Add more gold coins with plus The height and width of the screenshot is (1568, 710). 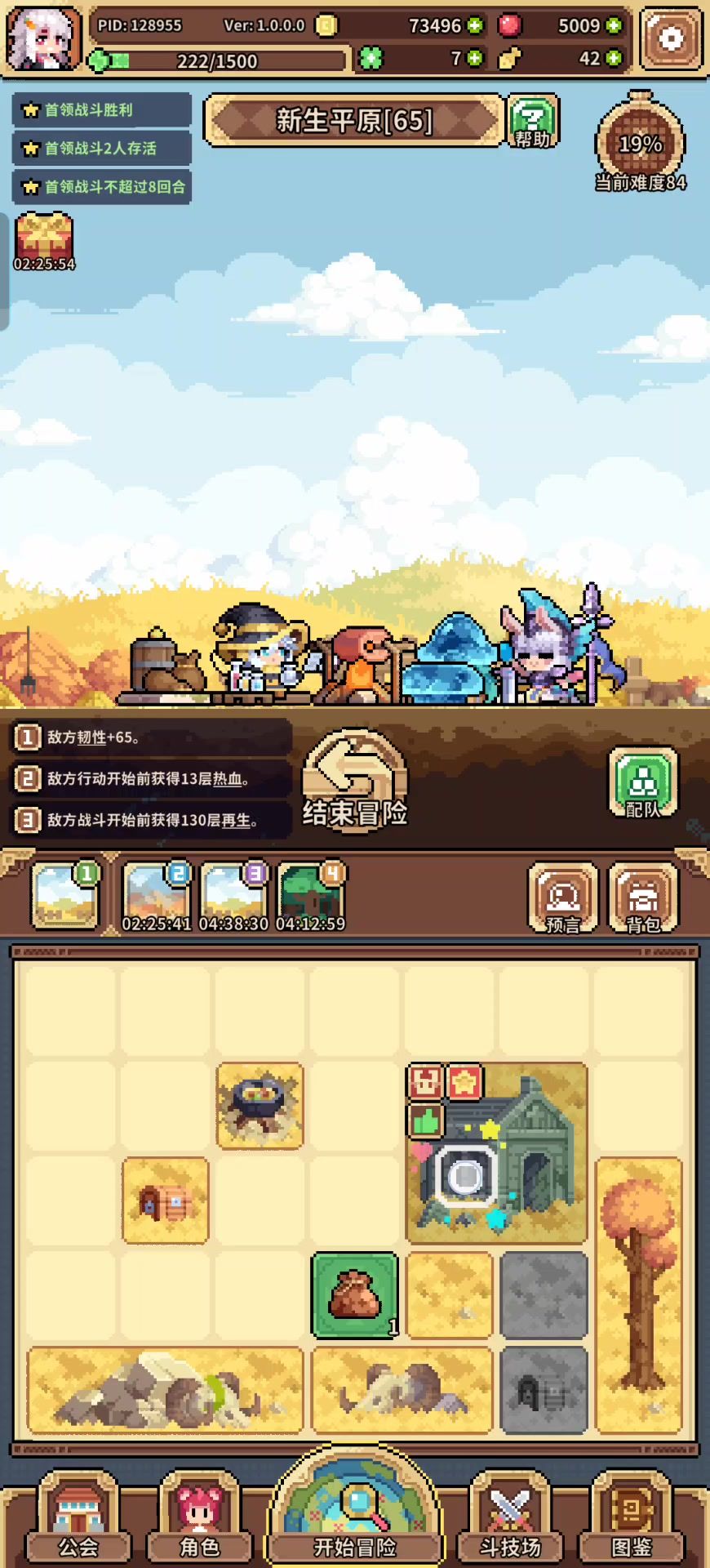coord(475,26)
